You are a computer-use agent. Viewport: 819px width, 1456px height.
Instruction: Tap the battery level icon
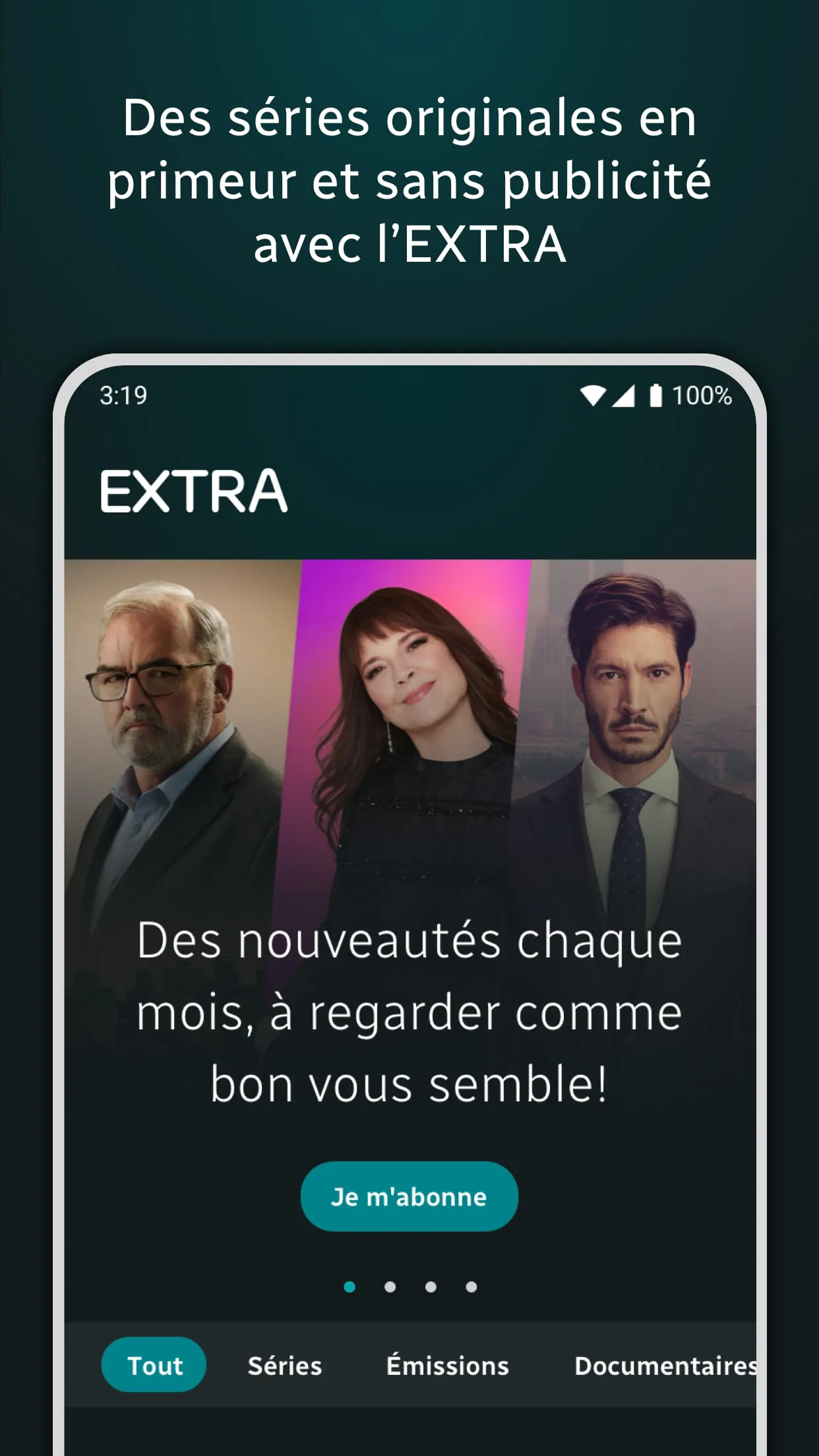655,394
